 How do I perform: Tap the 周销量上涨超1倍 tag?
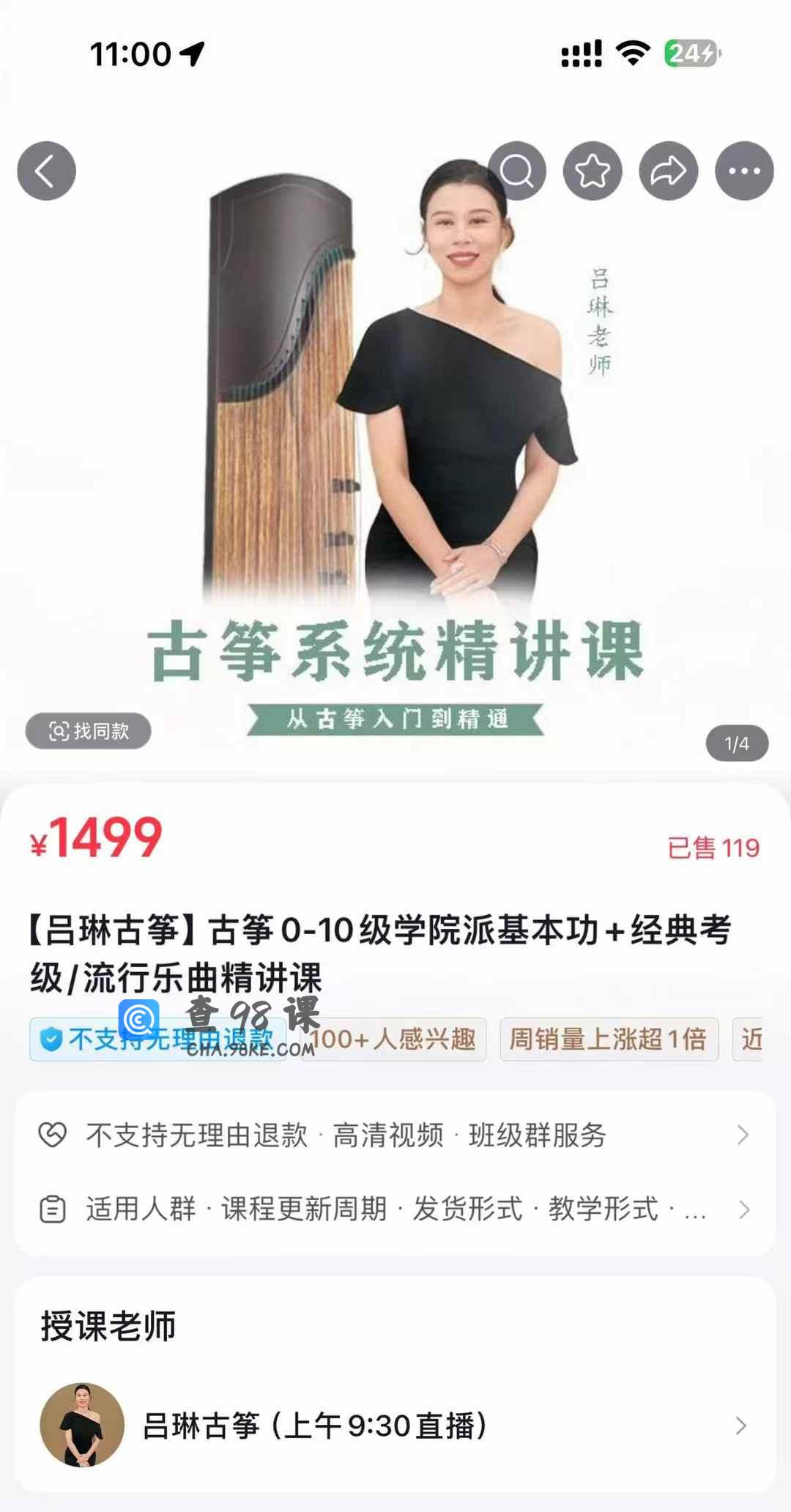pos(608,1039)
